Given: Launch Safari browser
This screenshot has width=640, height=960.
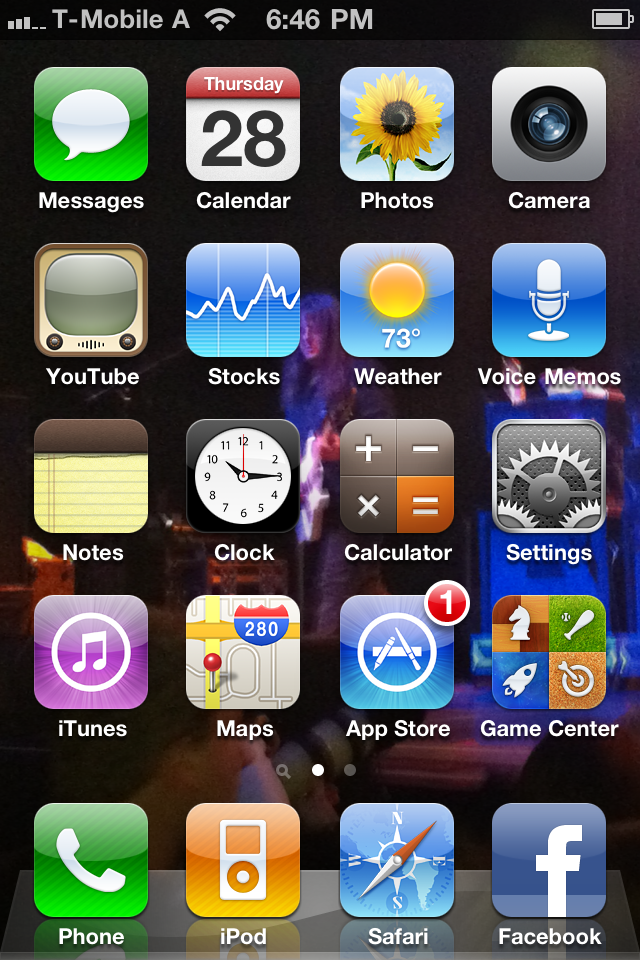Looking at the screenshot, I should pyautogui.click(x=397, y=860).
